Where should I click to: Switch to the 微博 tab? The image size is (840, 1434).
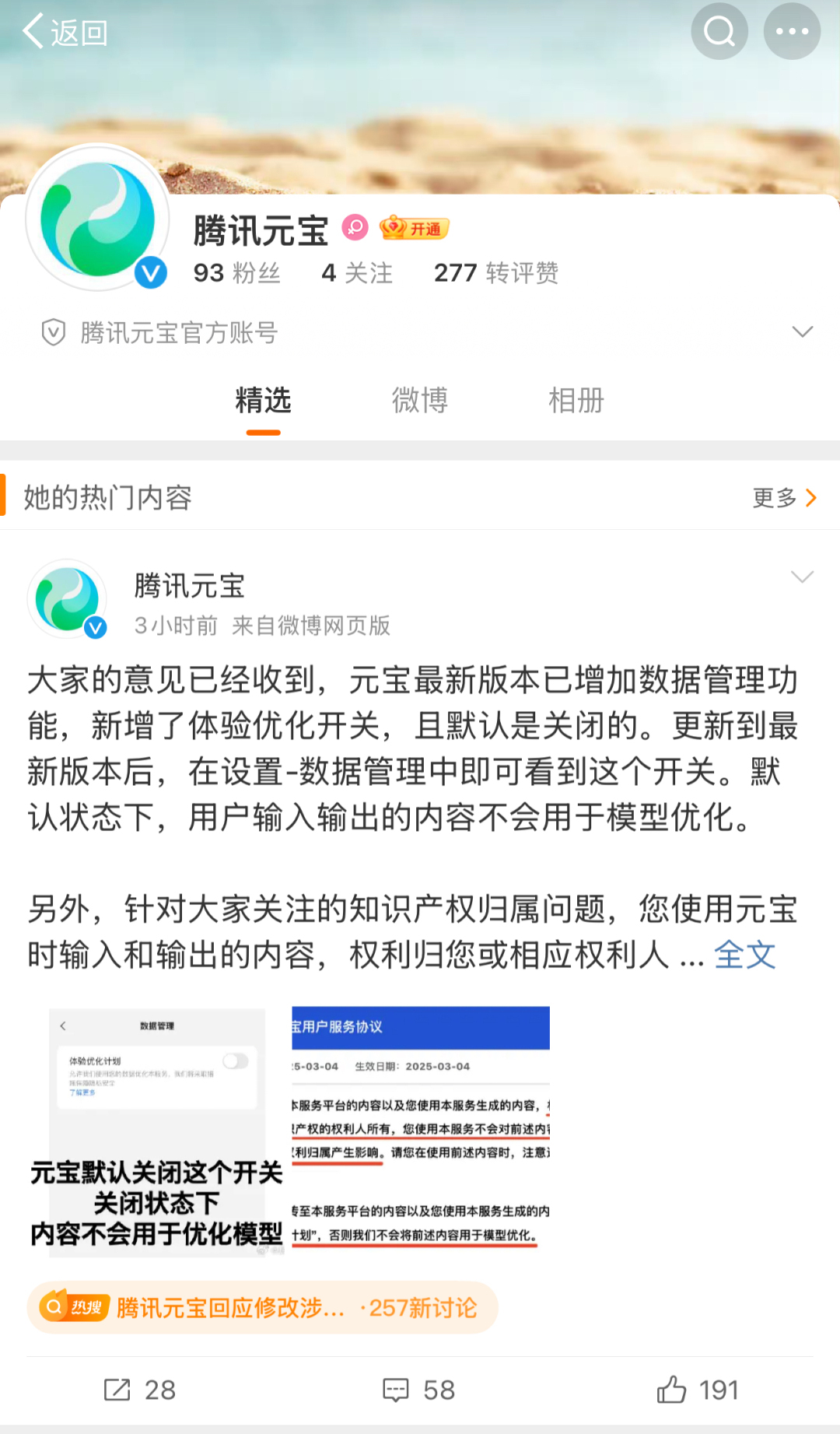click(x=420, y=401)
